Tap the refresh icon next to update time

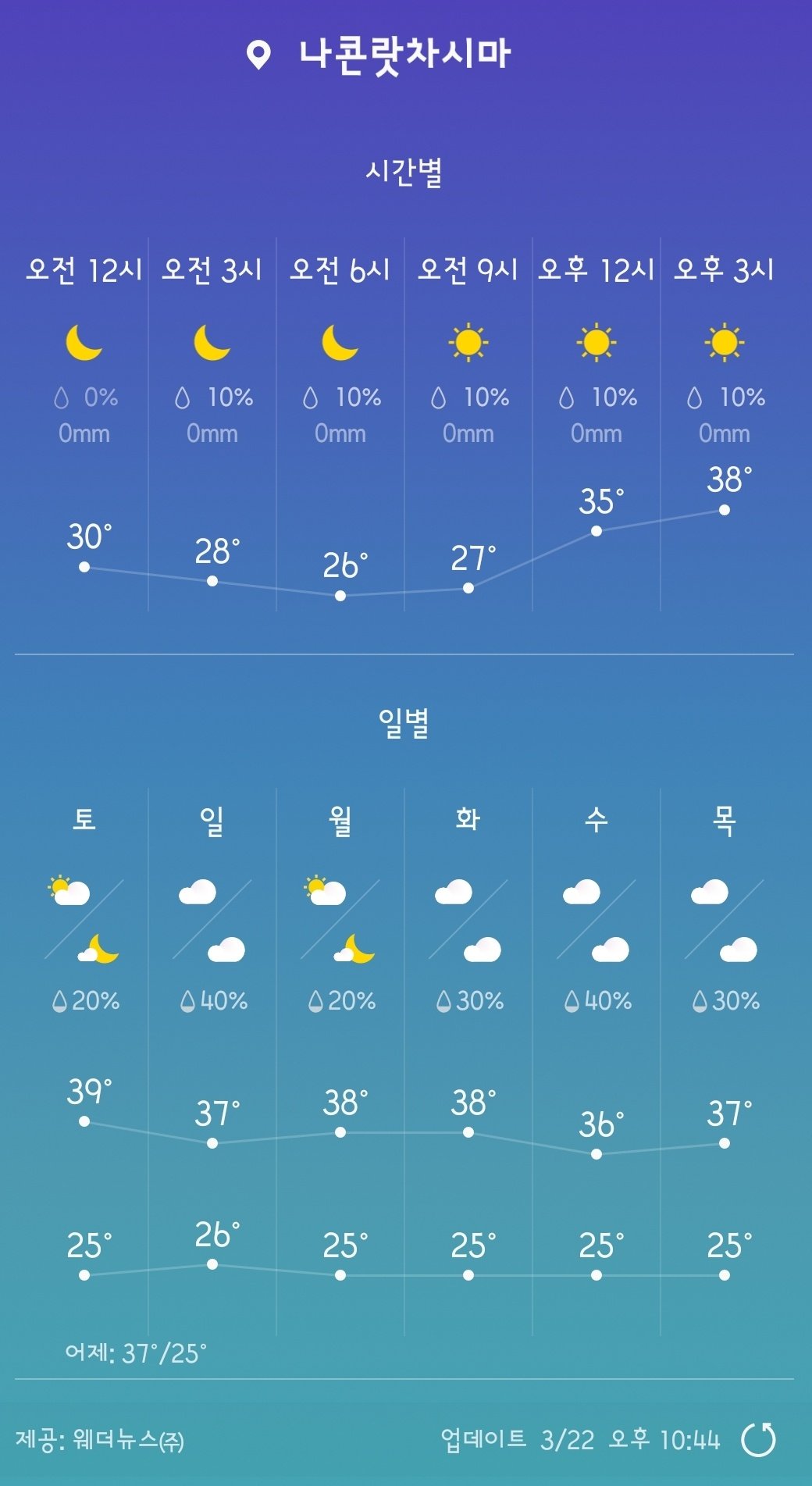point(758,1439)
